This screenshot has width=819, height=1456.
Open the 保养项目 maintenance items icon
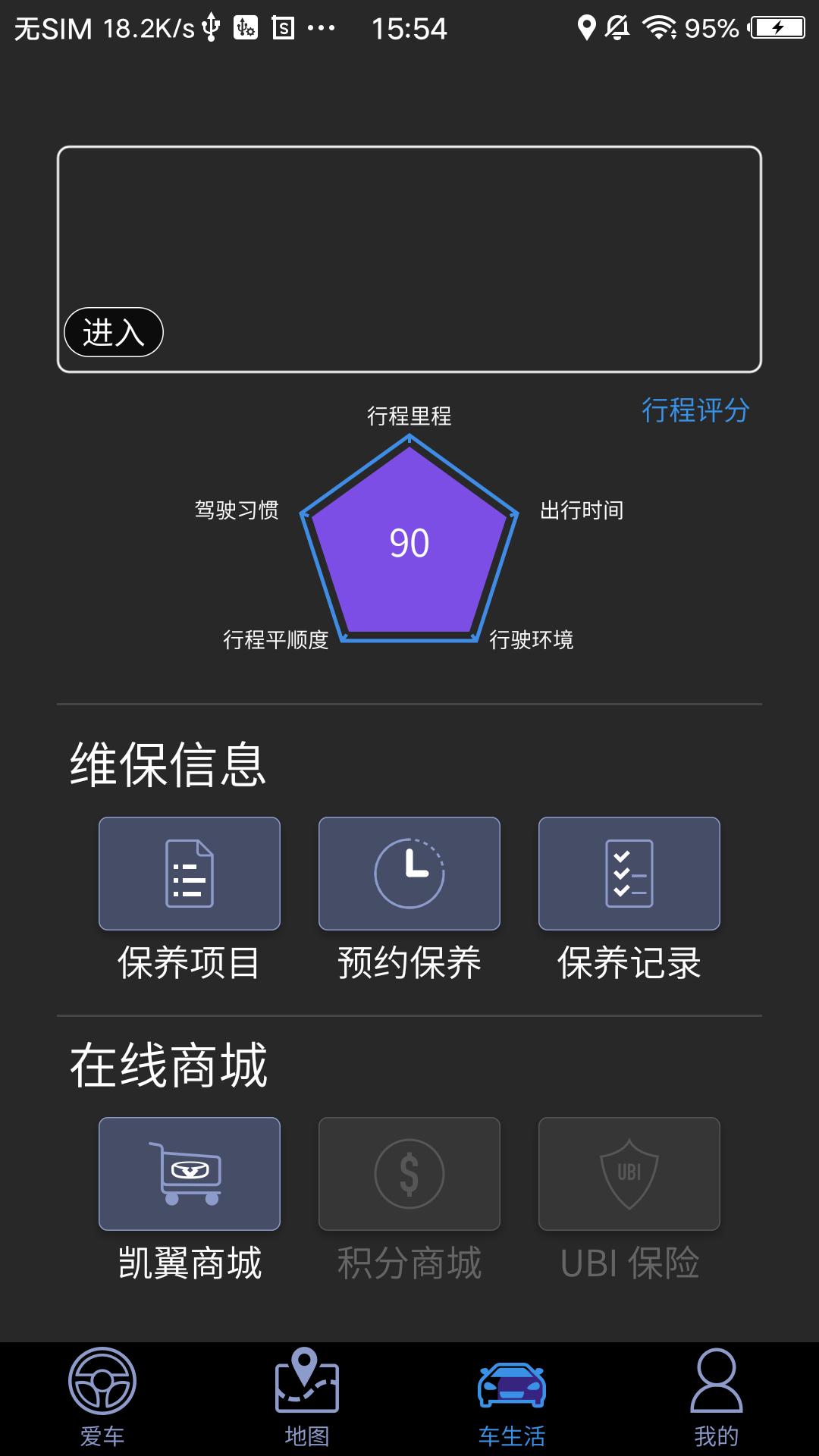(x=189, y=874)
